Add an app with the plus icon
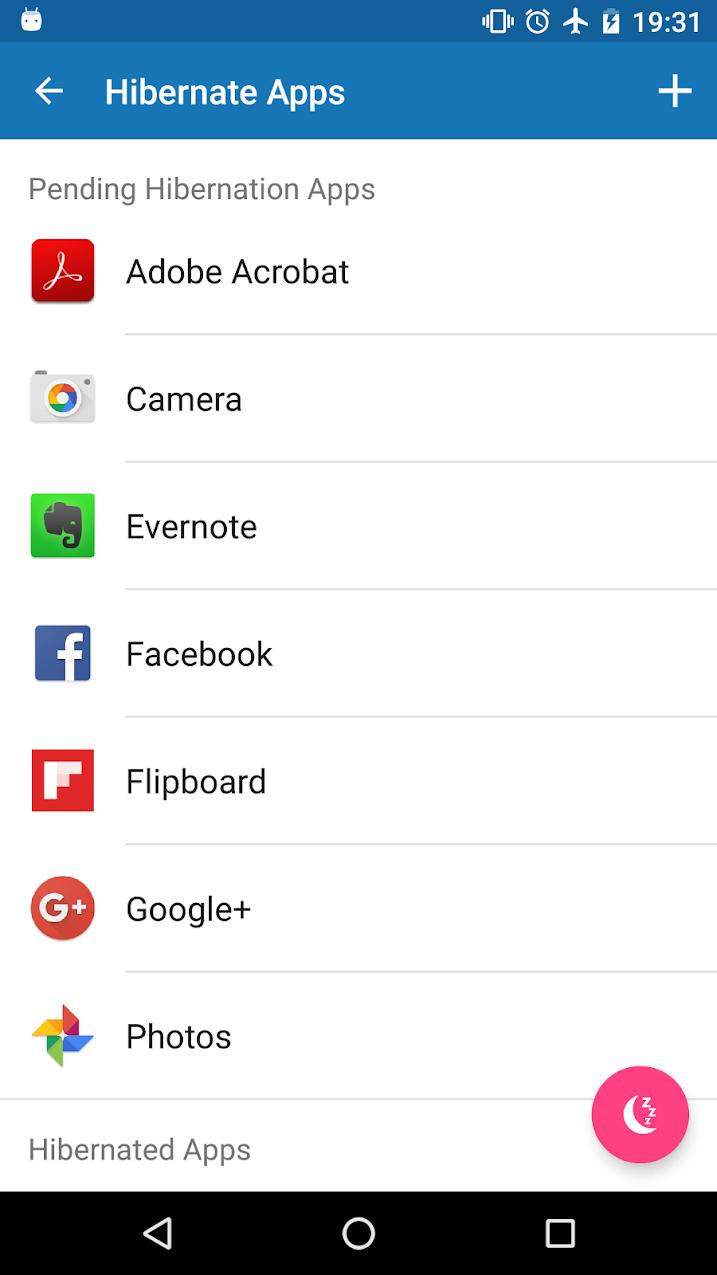 675,92
